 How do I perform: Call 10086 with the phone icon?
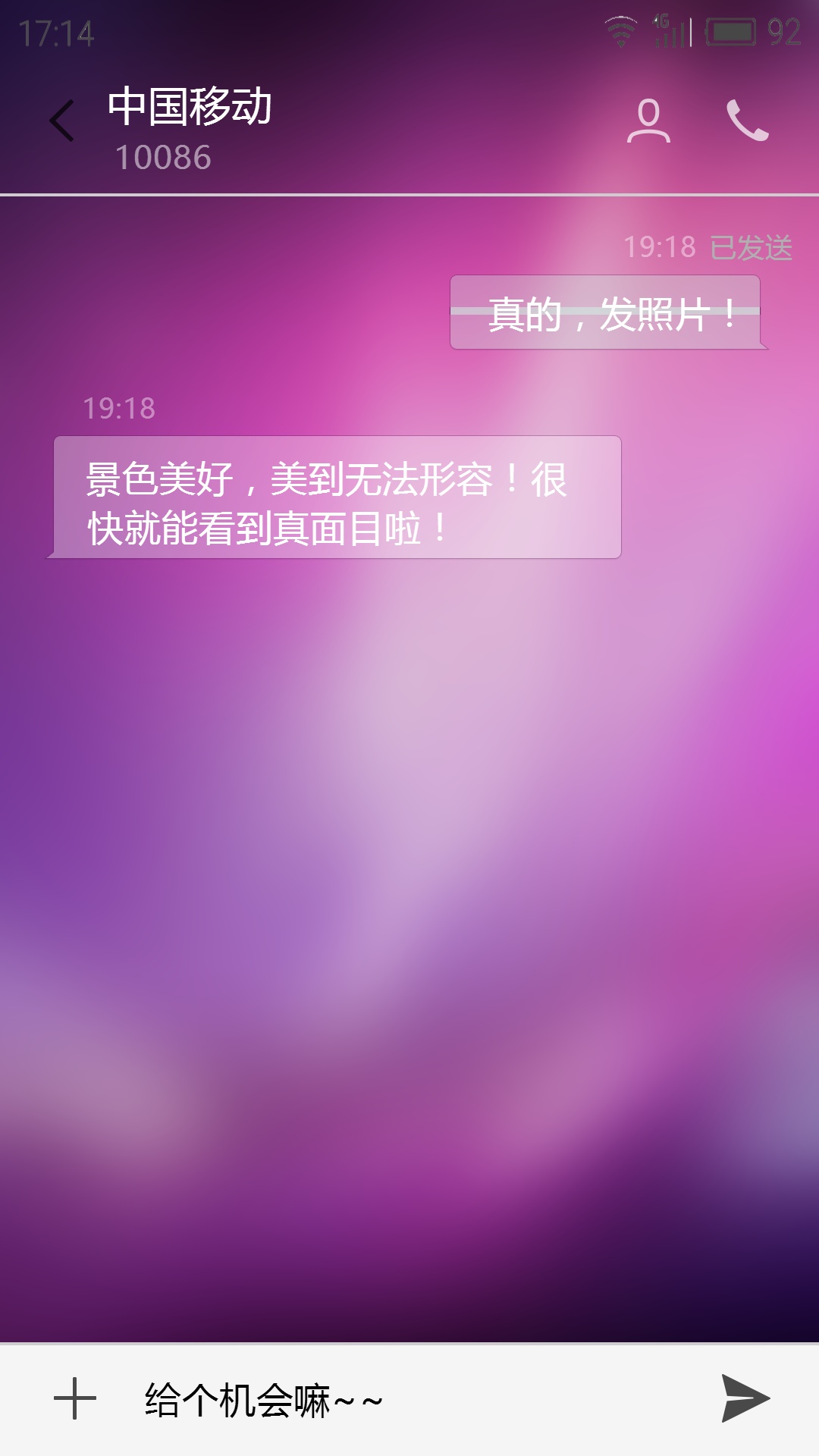click(x=748, y=121)
